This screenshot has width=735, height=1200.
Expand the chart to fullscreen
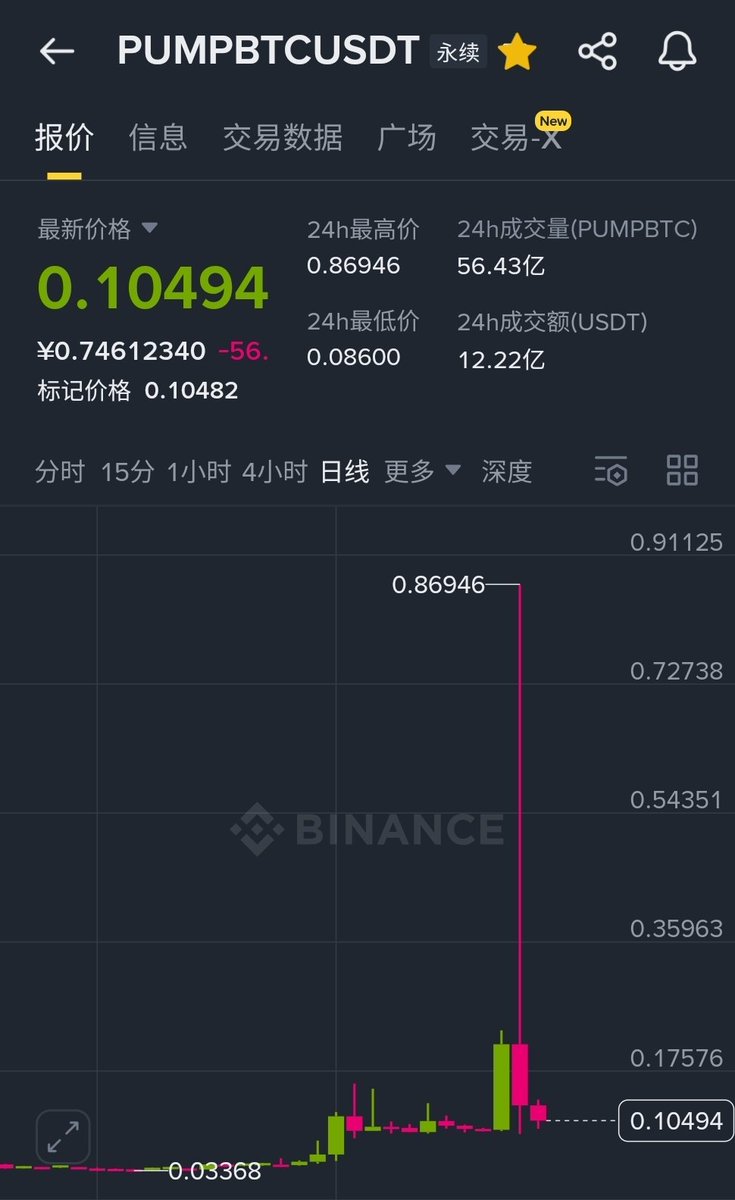[x=63, y=1136]
